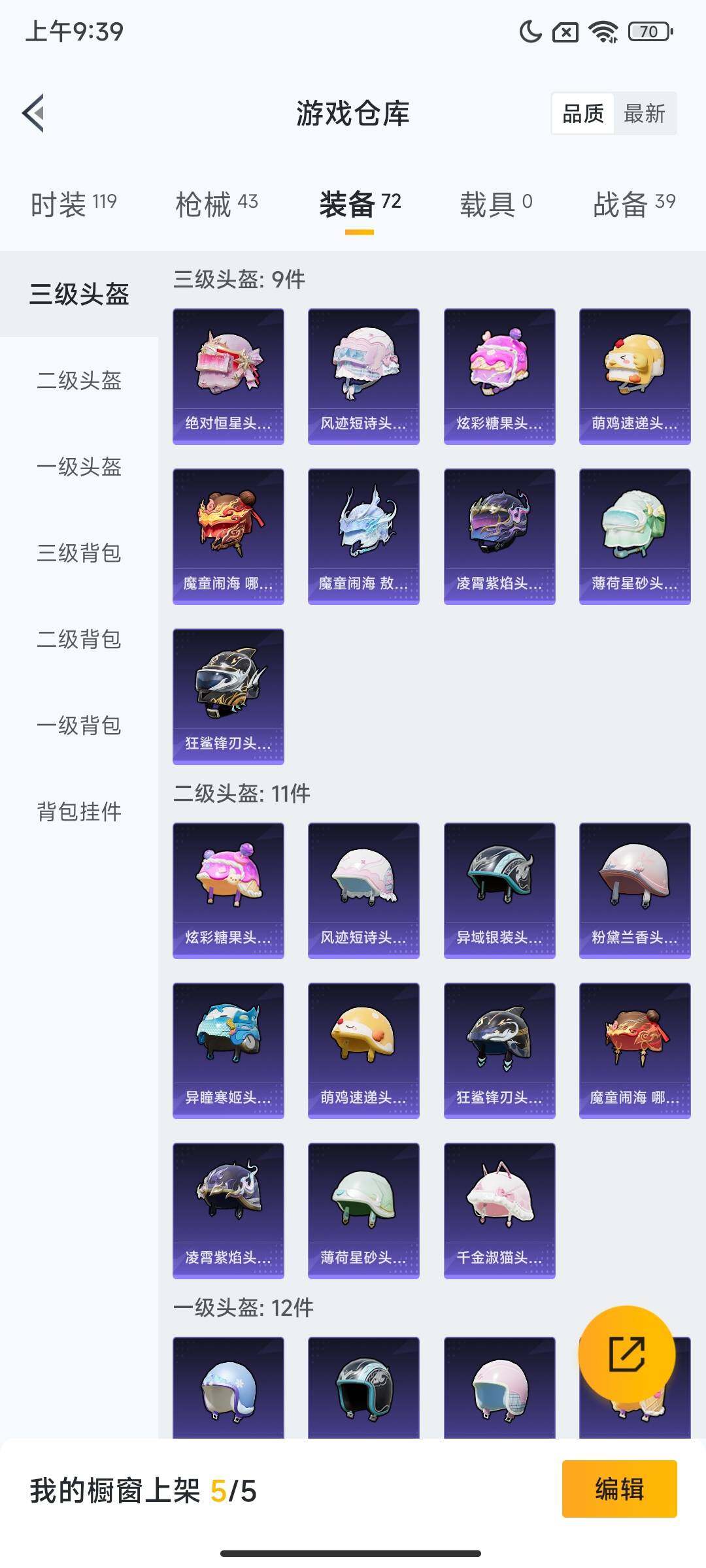The height and width of the screenshot is (1568, 706).
Task: Go to the 一级背包 category
Action: (79, 725)
